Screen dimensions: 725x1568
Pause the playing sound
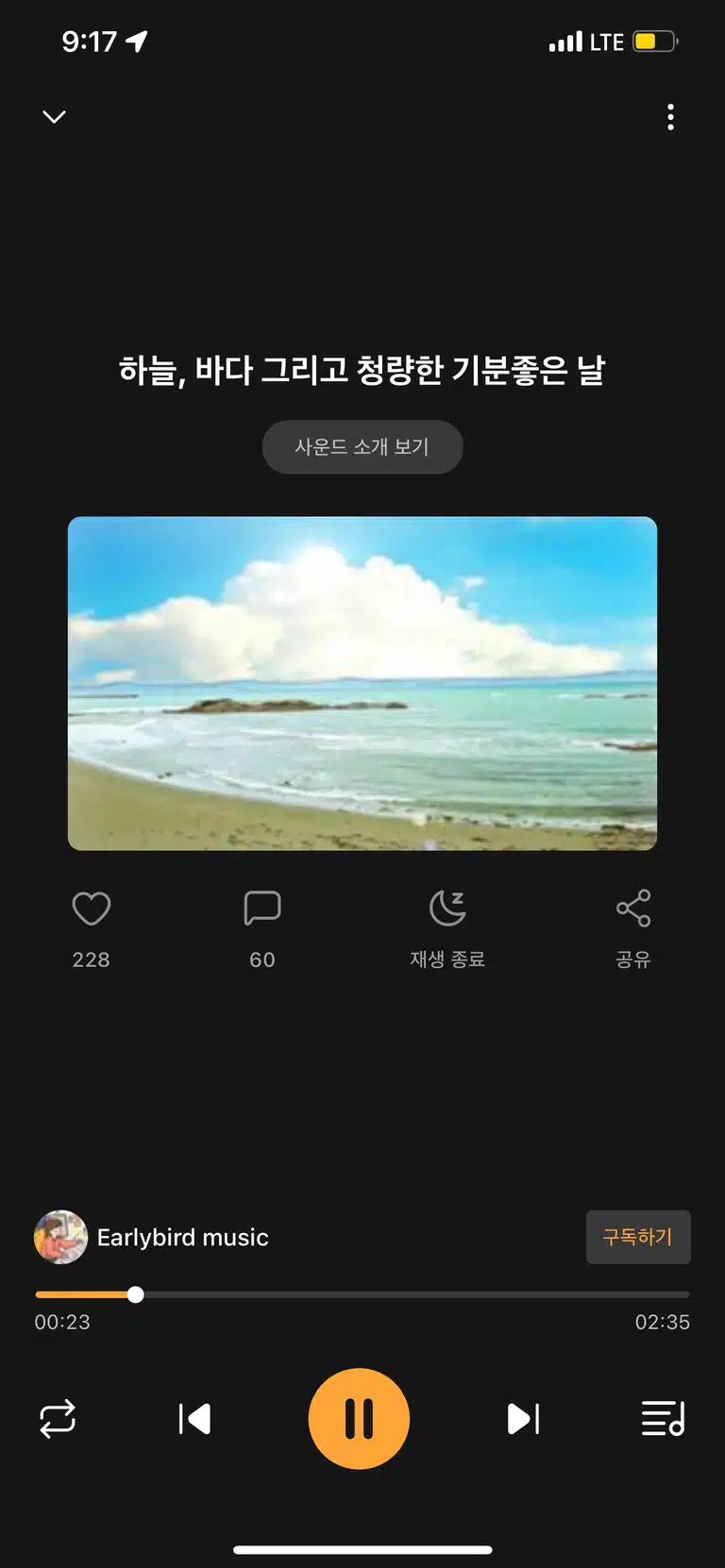359,1419
